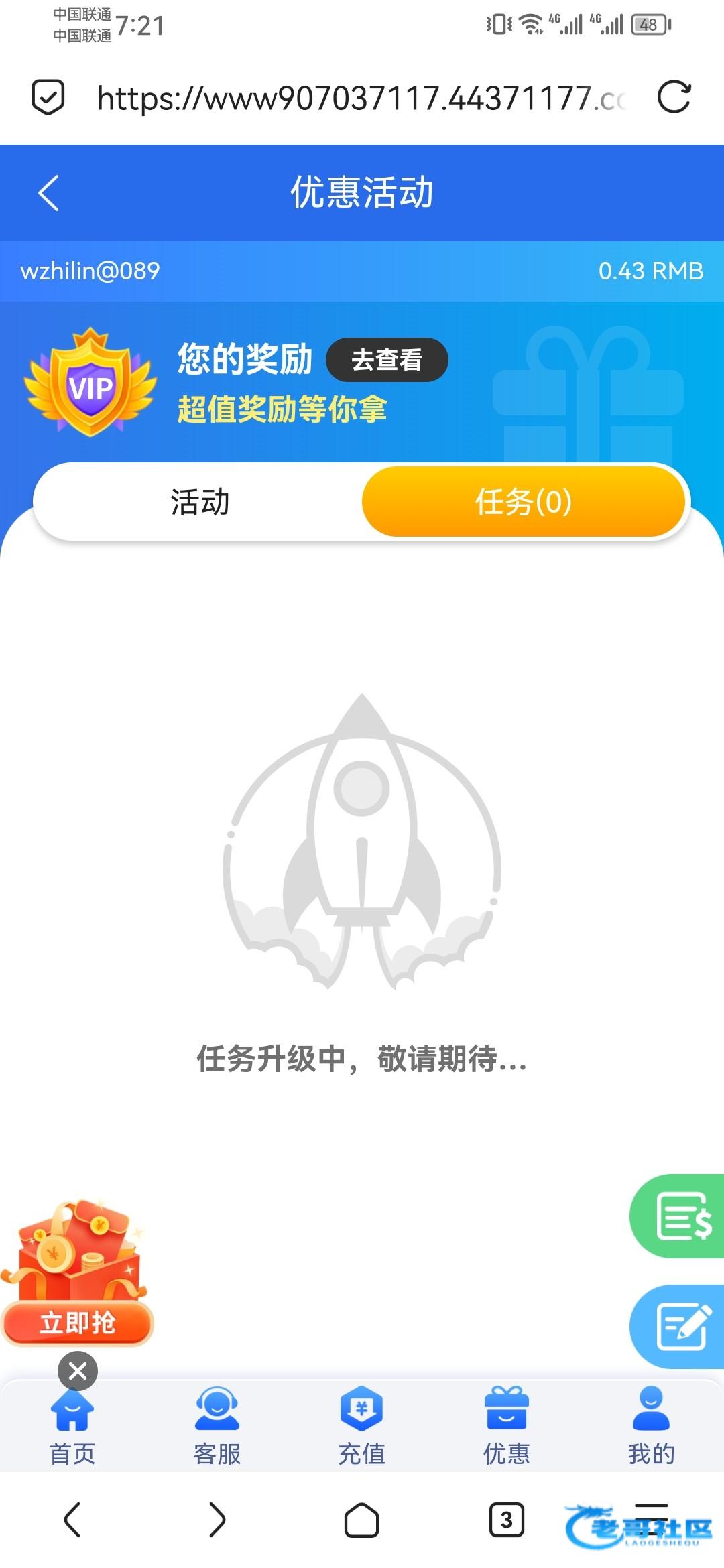The height and width of the screenshot is (1568, 724).
Task: Dismiss the red packet floating banner
Action: point(78,1371)
